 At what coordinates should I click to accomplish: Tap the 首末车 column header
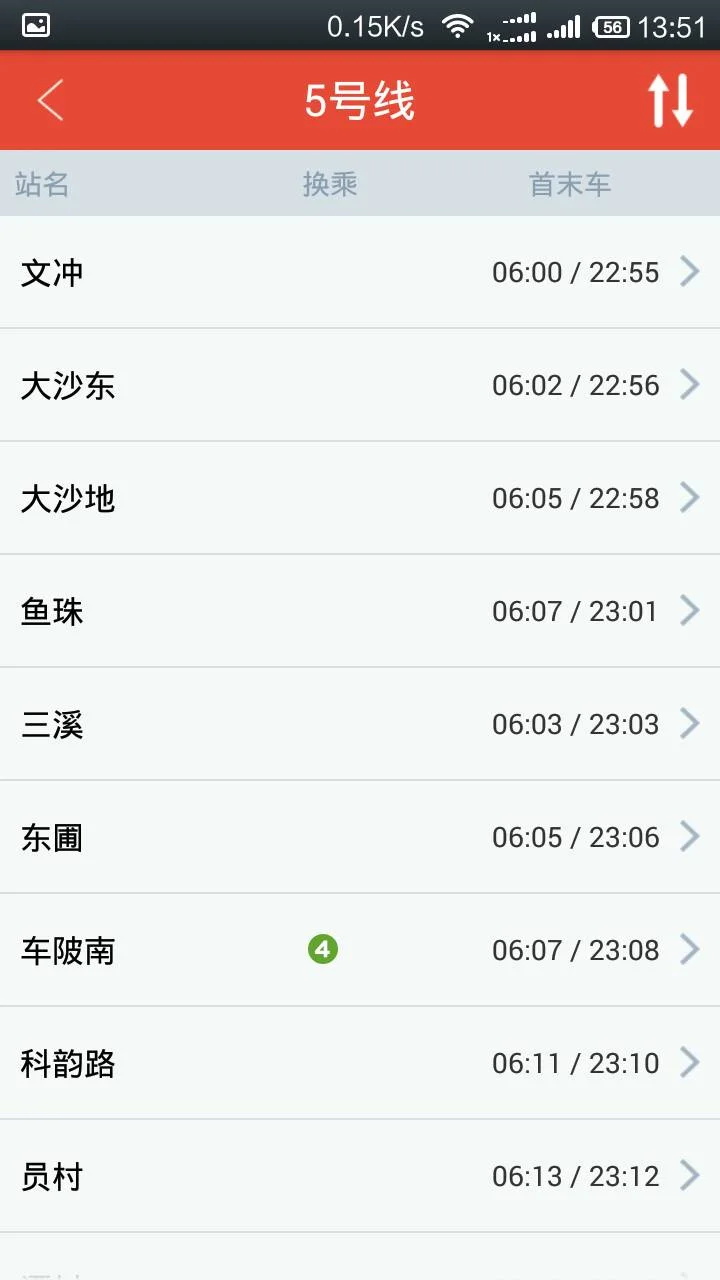(569, 183)
